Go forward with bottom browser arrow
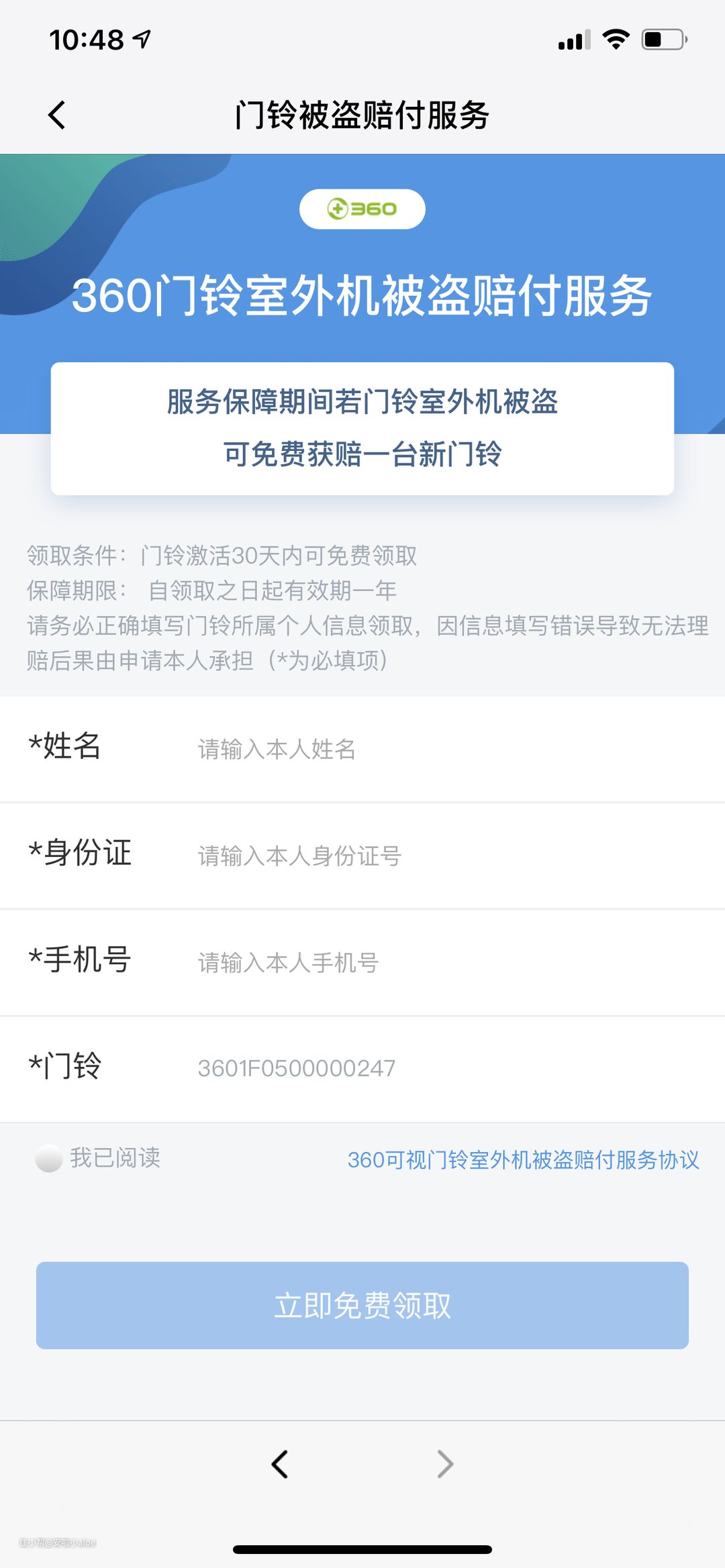The image size is (725, 1568). pos(445,1464)
